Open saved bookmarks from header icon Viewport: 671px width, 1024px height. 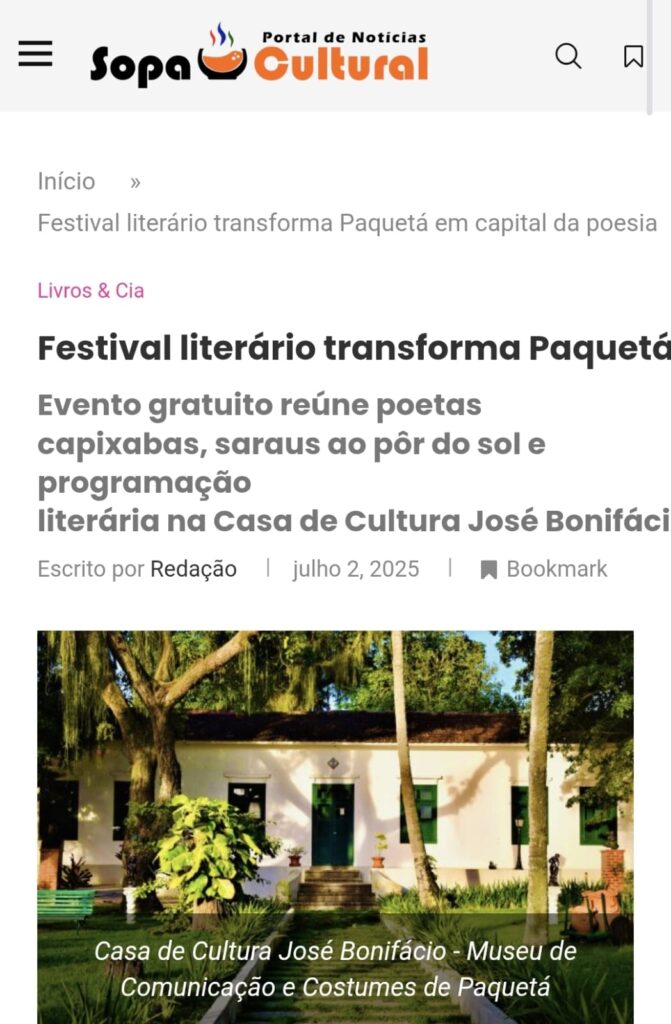(633, 56)
